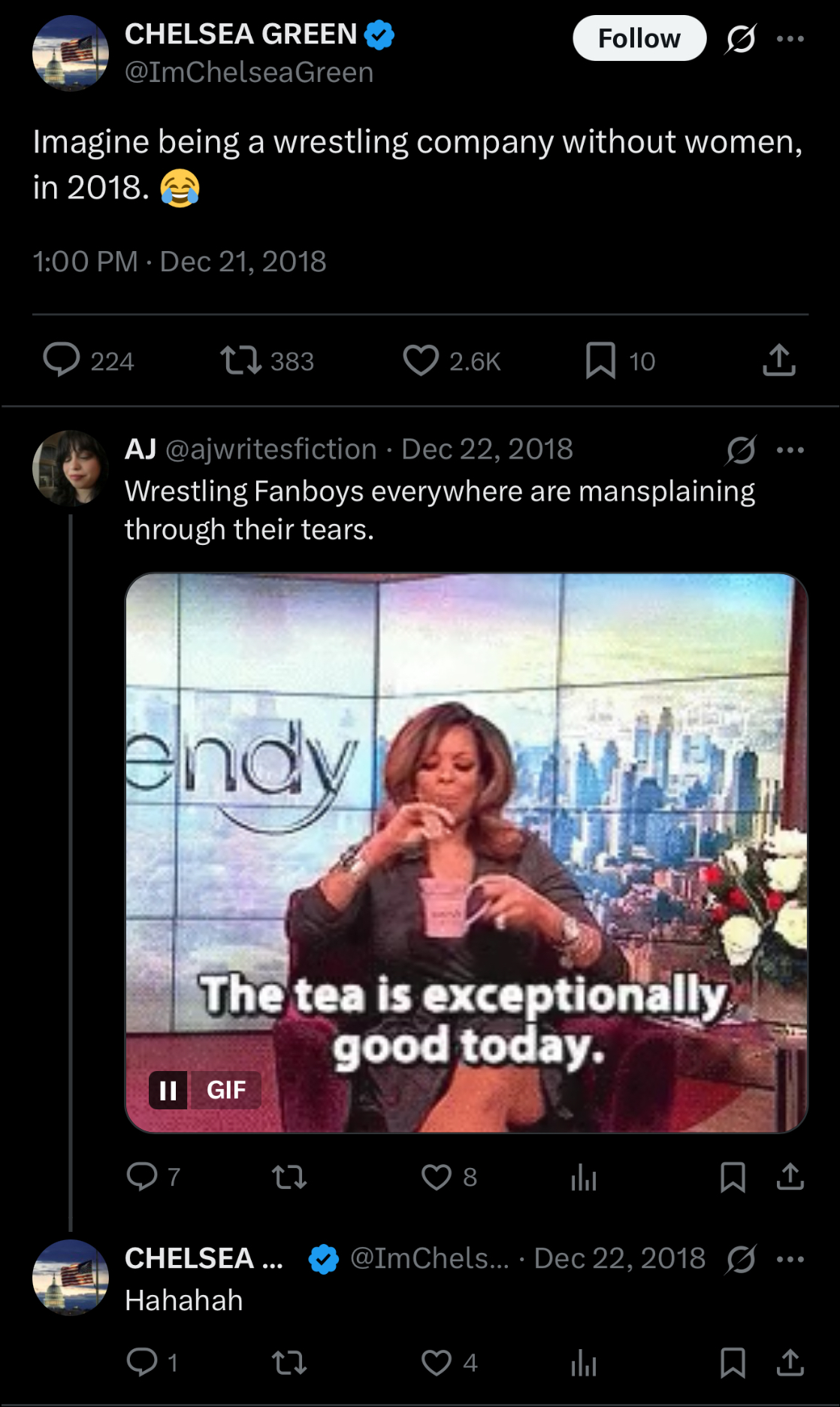Viewport: 840px width, 1407px height.
Task: Like Chelsea's Hahahah reply
Action: click(437, 1362)
